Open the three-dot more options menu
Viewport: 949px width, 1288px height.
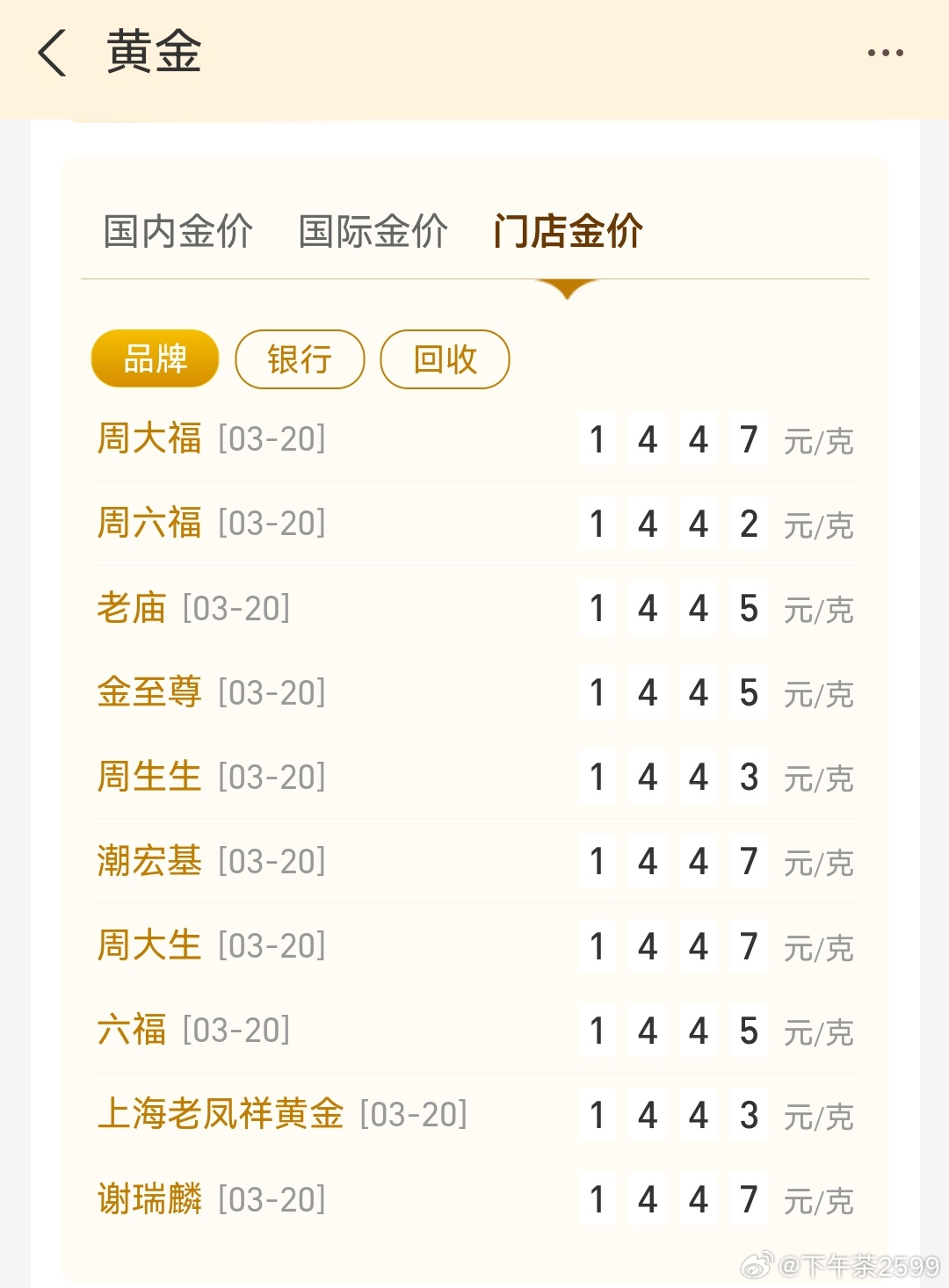[886, 53]
